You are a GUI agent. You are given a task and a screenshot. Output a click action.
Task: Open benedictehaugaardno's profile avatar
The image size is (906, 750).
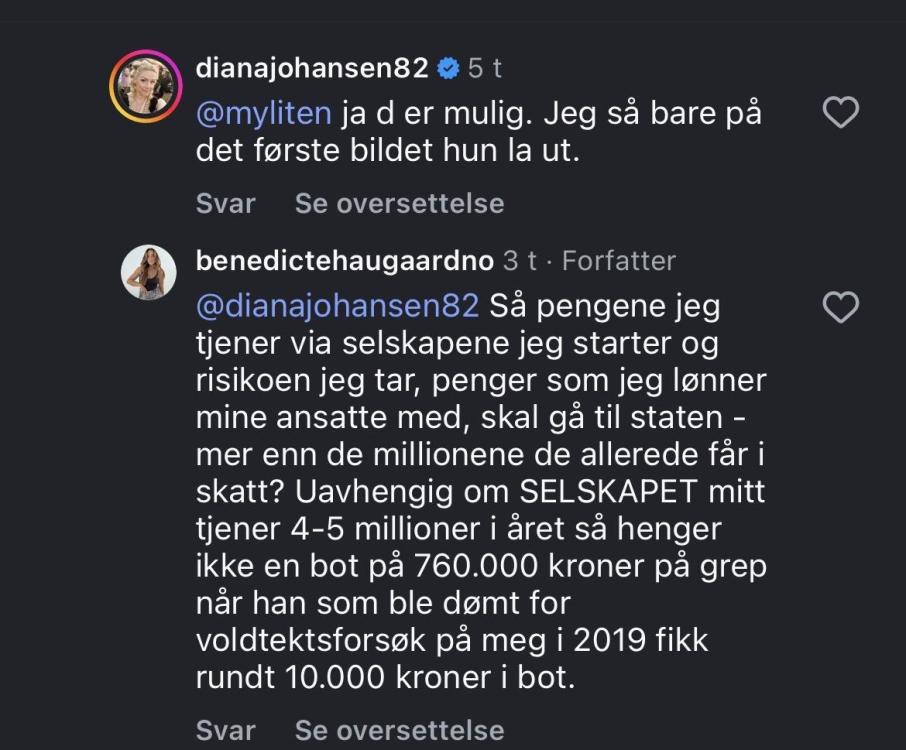[x=148, y=271]
